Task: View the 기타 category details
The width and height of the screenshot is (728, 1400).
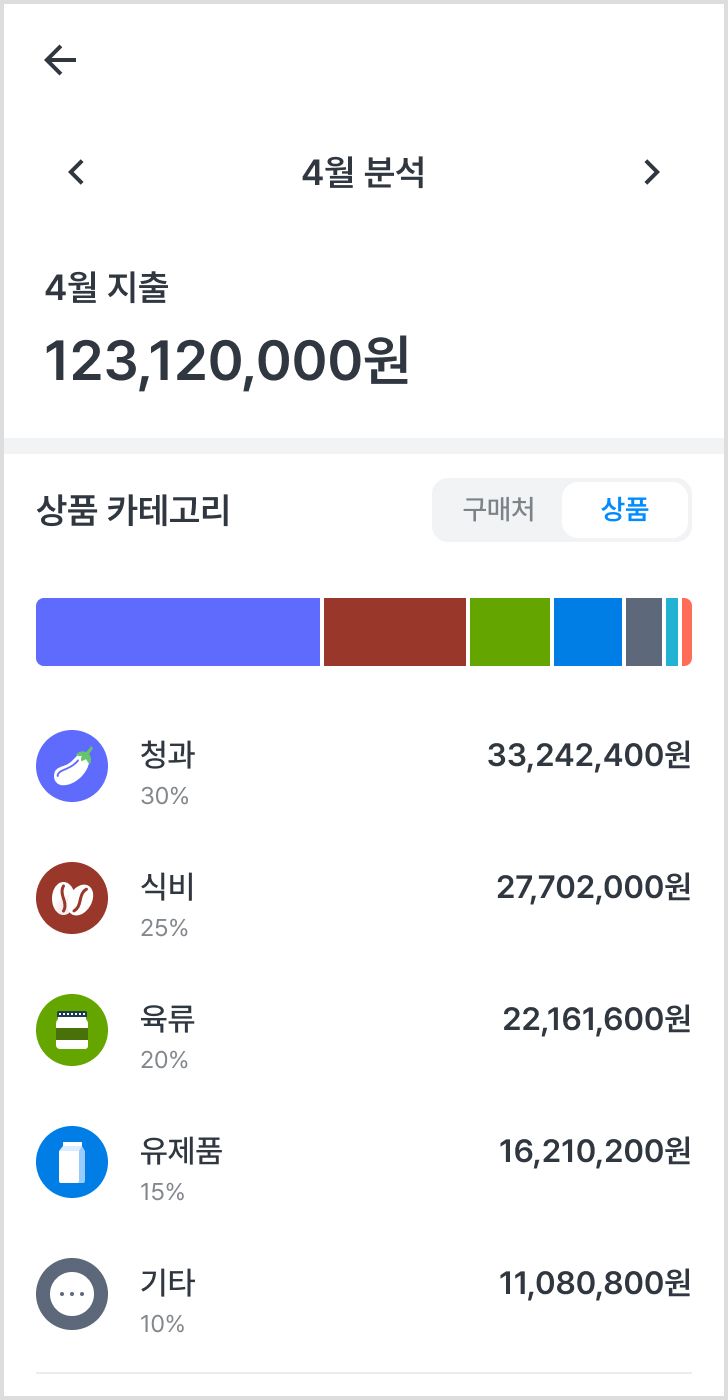Action: 364,1295
